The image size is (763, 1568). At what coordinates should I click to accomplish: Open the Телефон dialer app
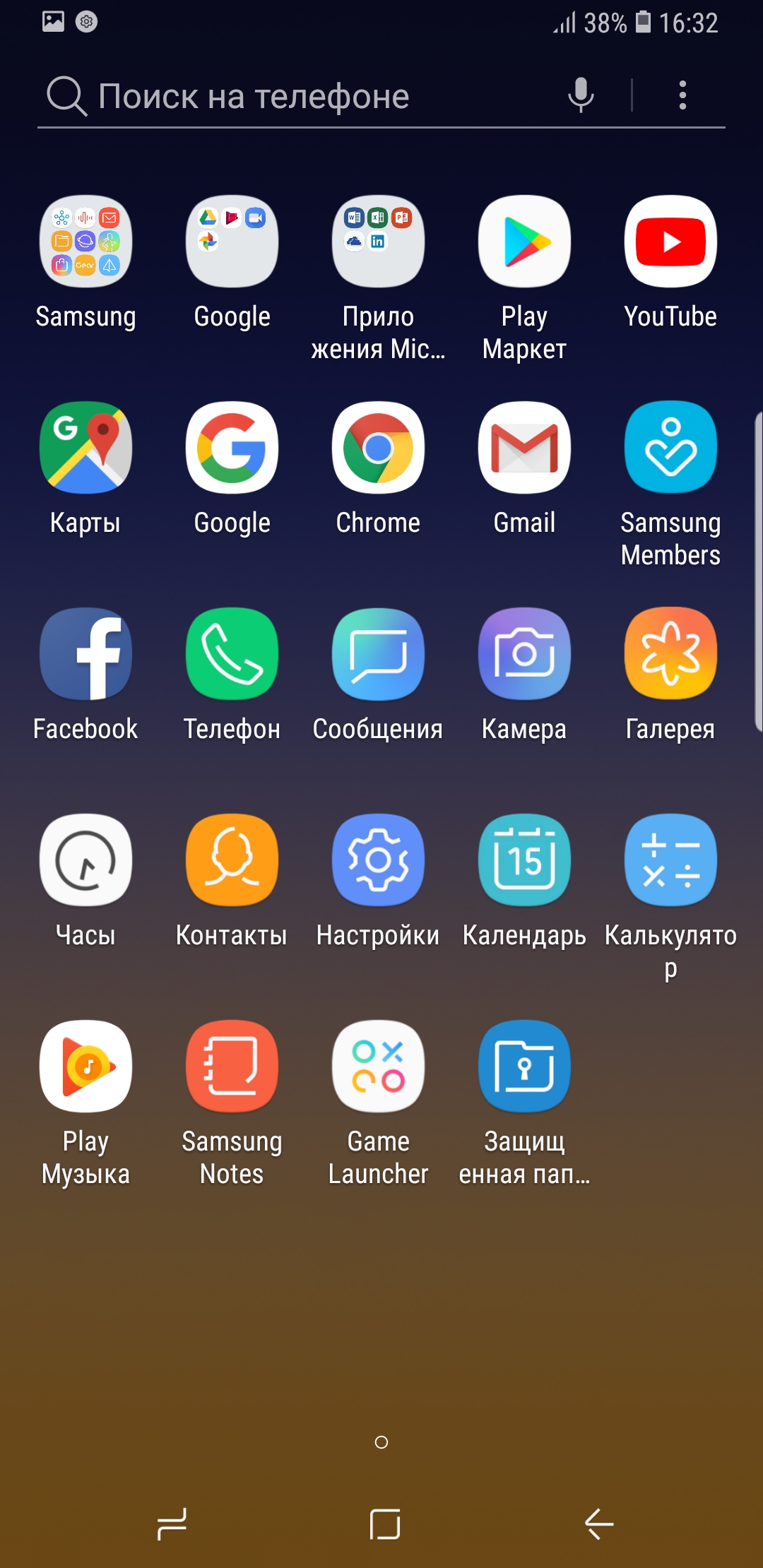pyautogui.click(x=232, y=654)
